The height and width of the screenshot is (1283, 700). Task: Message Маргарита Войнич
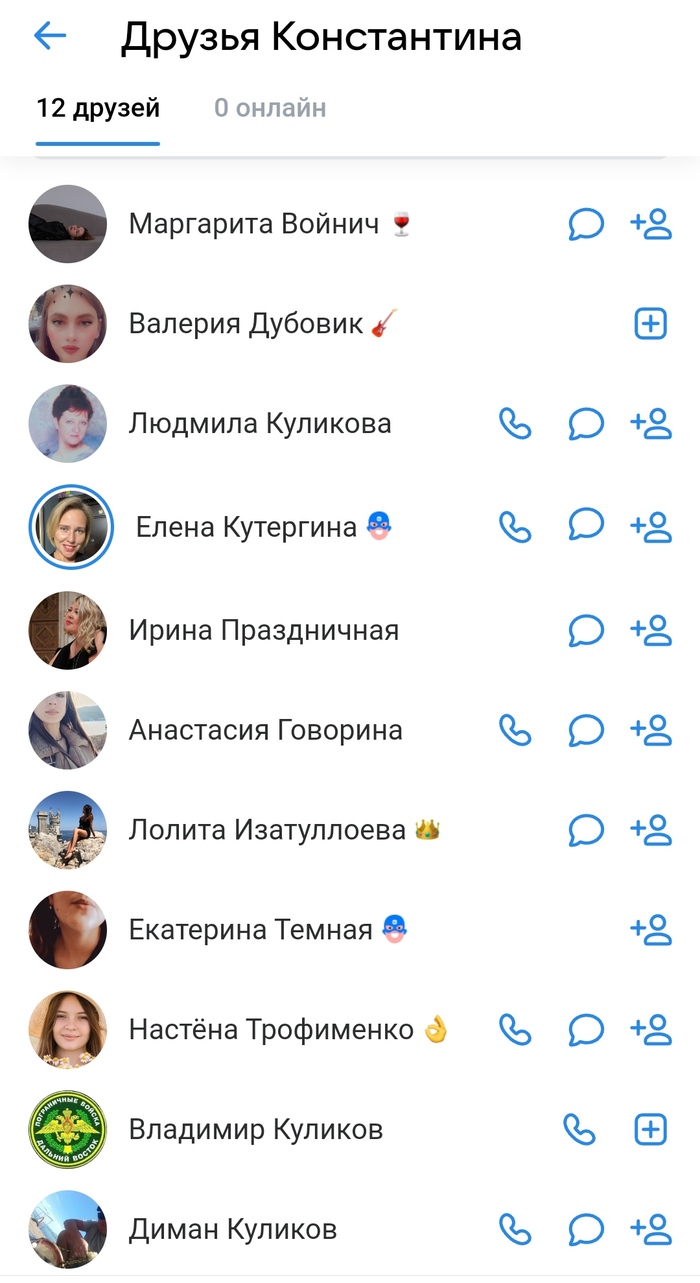coord(586,224)
